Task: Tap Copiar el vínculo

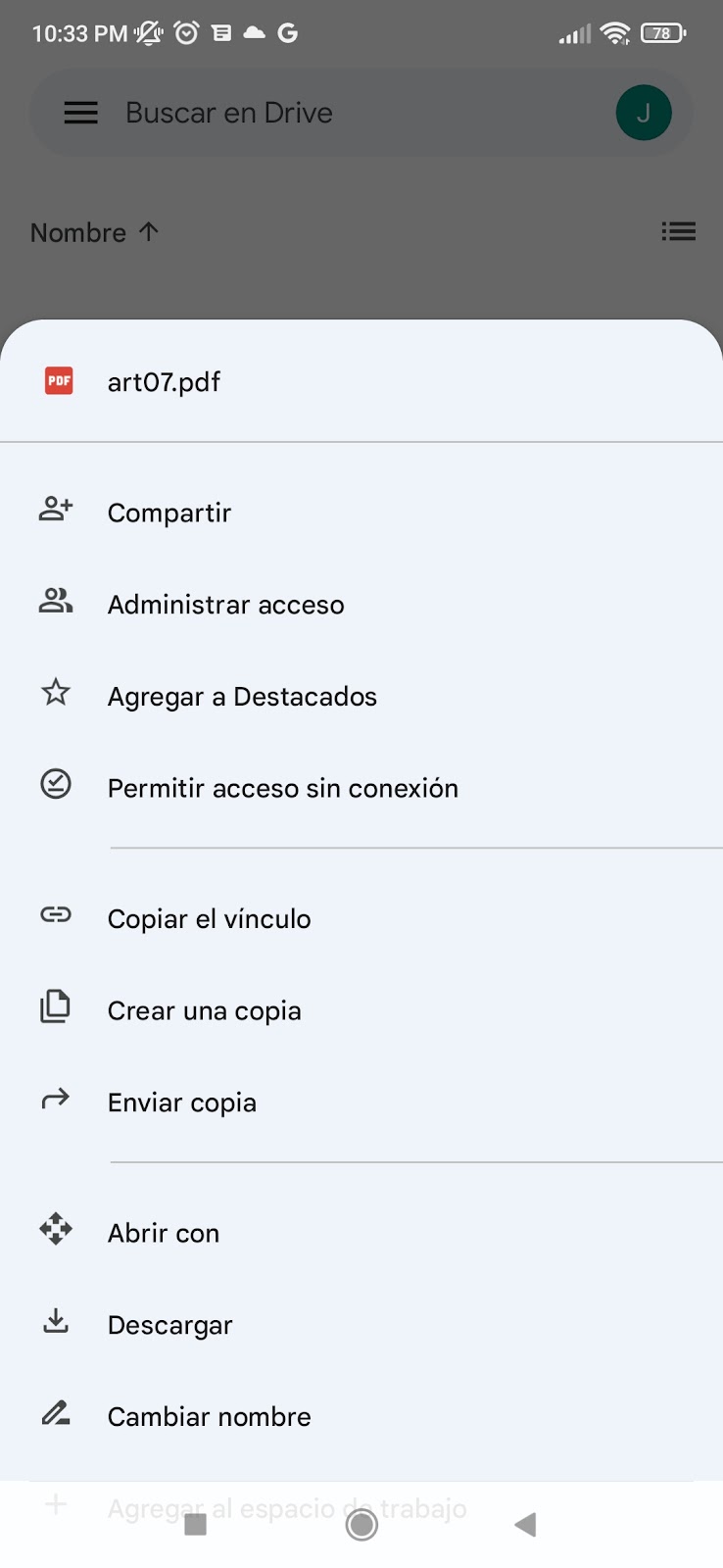Action: (x=209, y=919)
